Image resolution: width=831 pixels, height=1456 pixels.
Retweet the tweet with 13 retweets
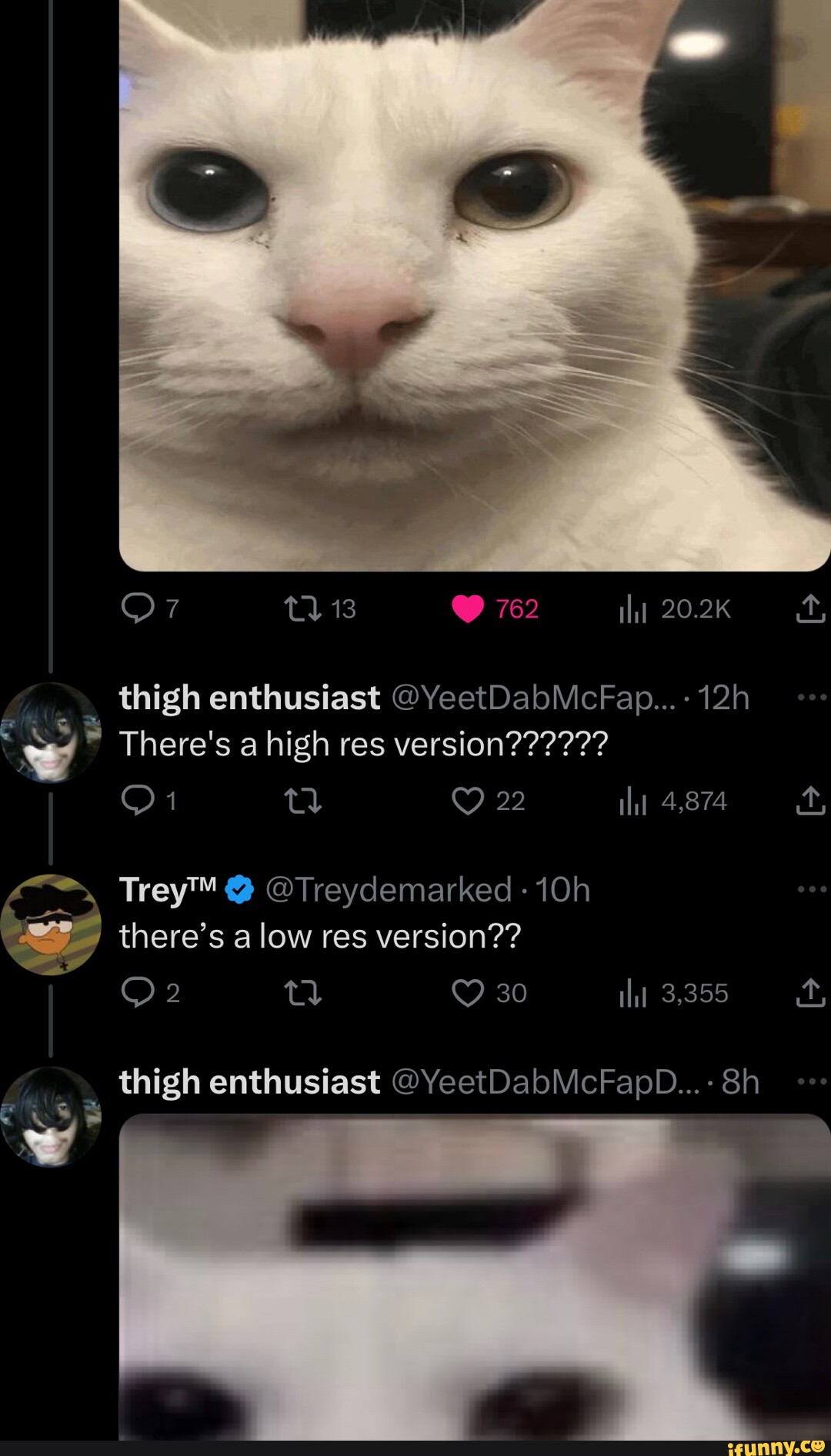[x=302, y=608]
